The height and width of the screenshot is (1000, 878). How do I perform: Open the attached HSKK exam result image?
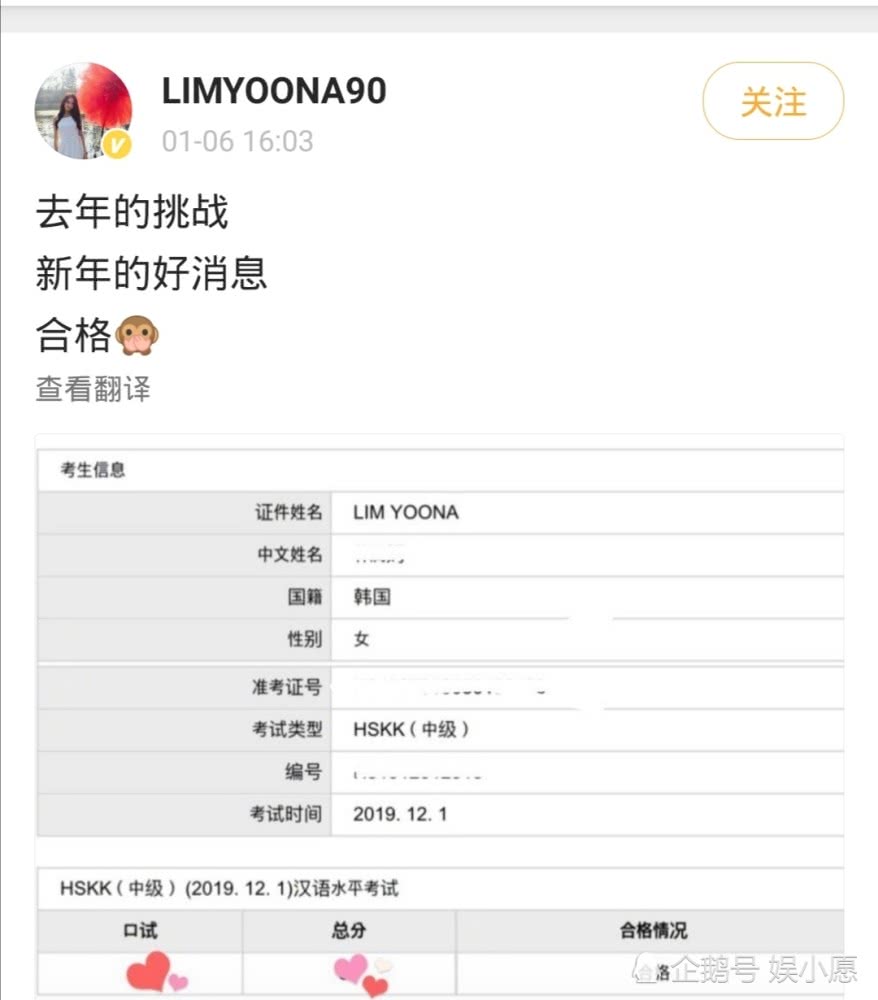[x=440, y=700]
